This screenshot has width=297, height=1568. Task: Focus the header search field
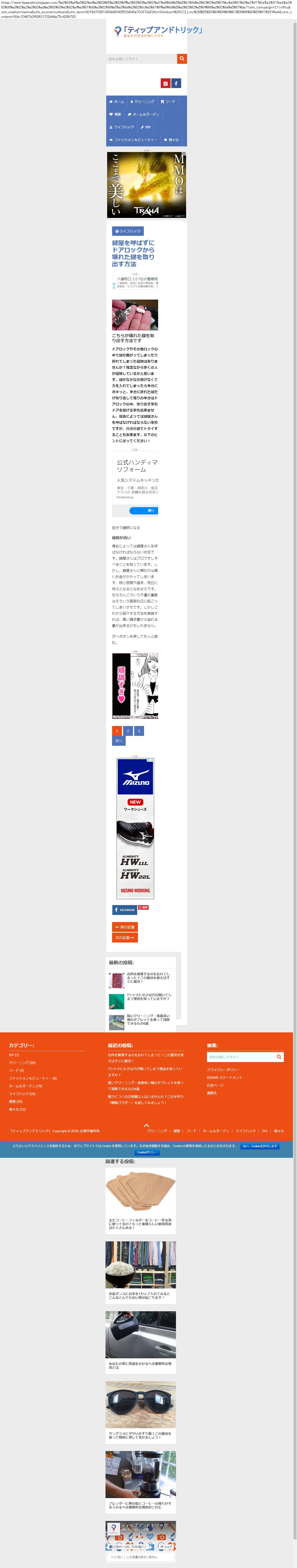click(141, 59)
